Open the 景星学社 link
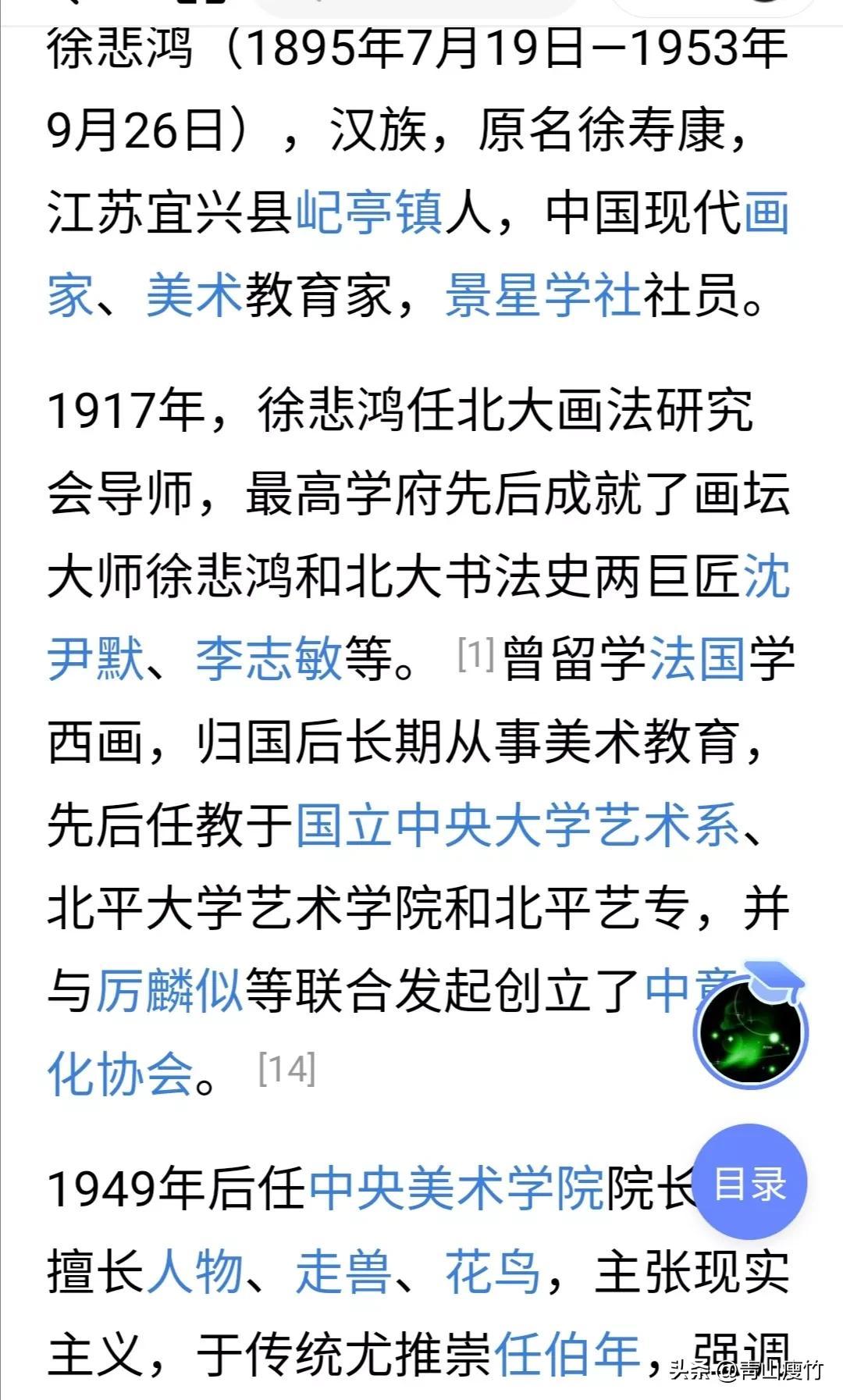This screenshot has width=843, height=1400. tap(542, 296)
